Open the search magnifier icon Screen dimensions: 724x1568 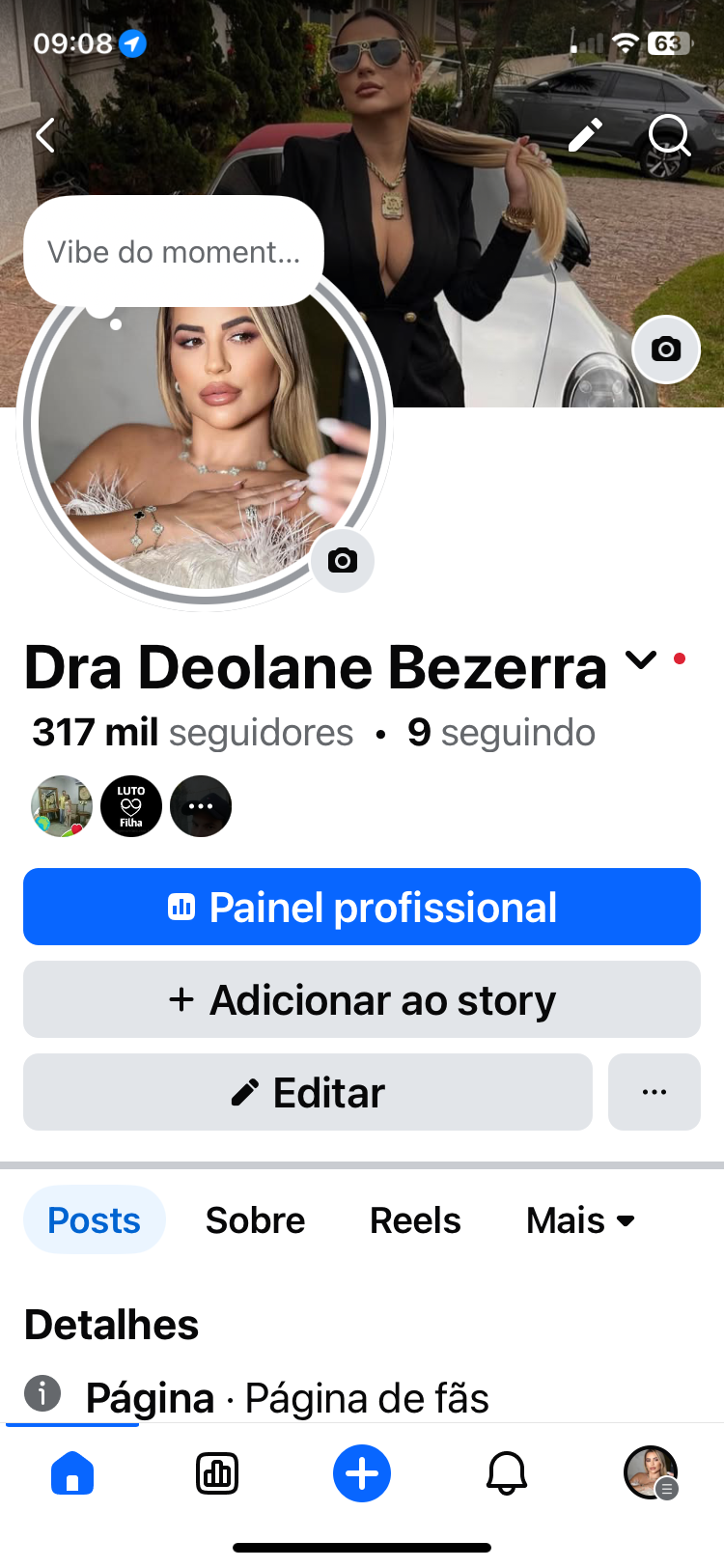click(x=669, y=135)
